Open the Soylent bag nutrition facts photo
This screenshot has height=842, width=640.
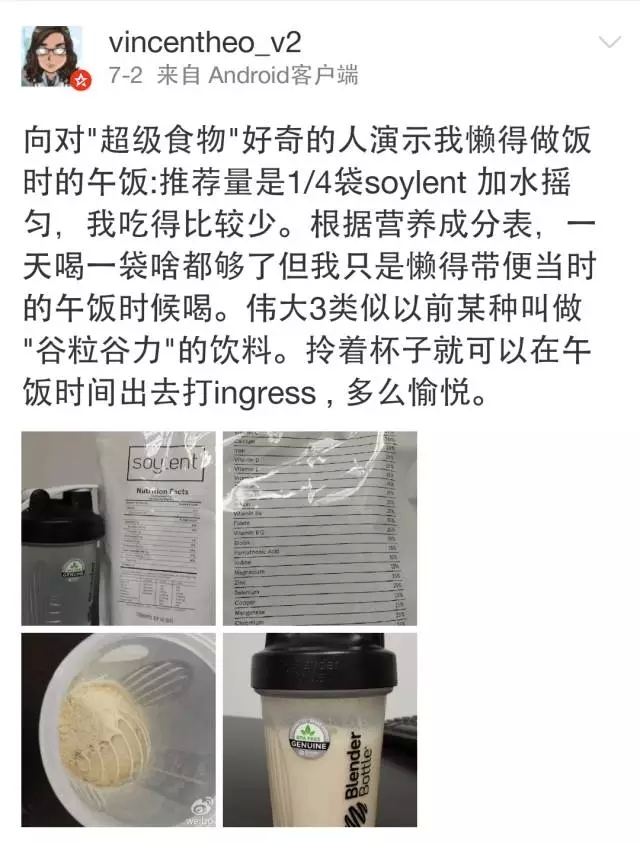coord(119,528)
